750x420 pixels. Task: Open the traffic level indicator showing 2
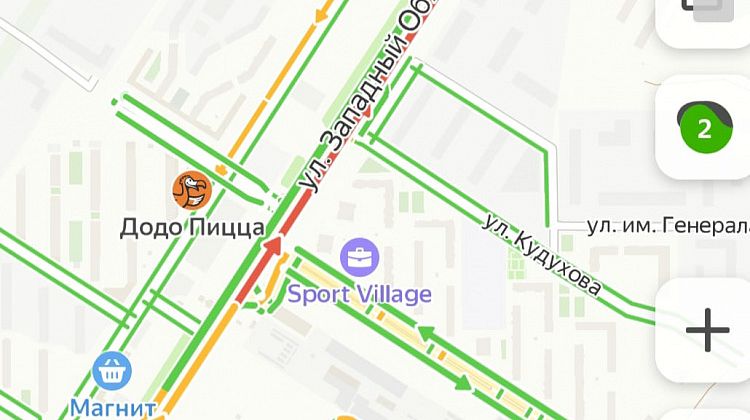704,127
